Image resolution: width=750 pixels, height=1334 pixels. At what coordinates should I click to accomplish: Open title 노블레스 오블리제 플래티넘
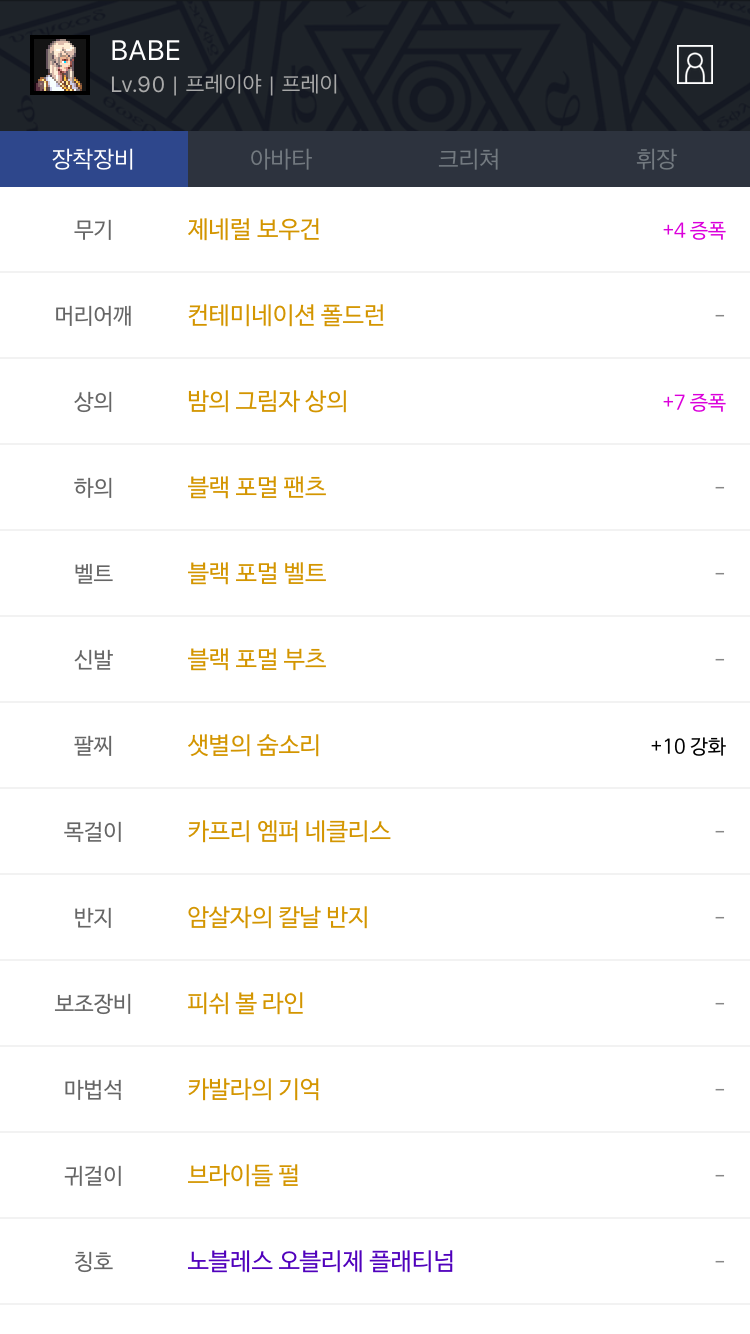tap(375, 1262)
